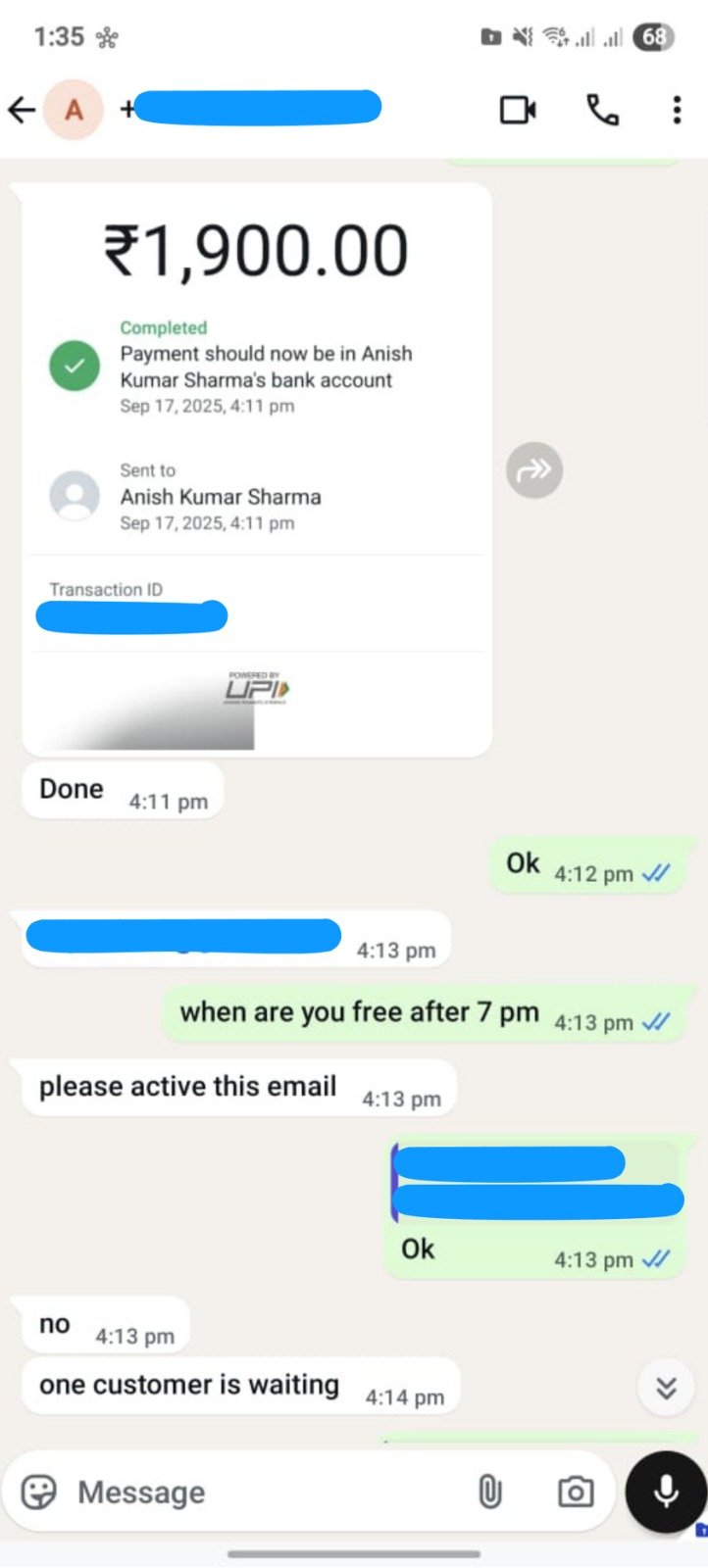
Task: Attach a file to the chat
Action: click(x=489, y=1492)
